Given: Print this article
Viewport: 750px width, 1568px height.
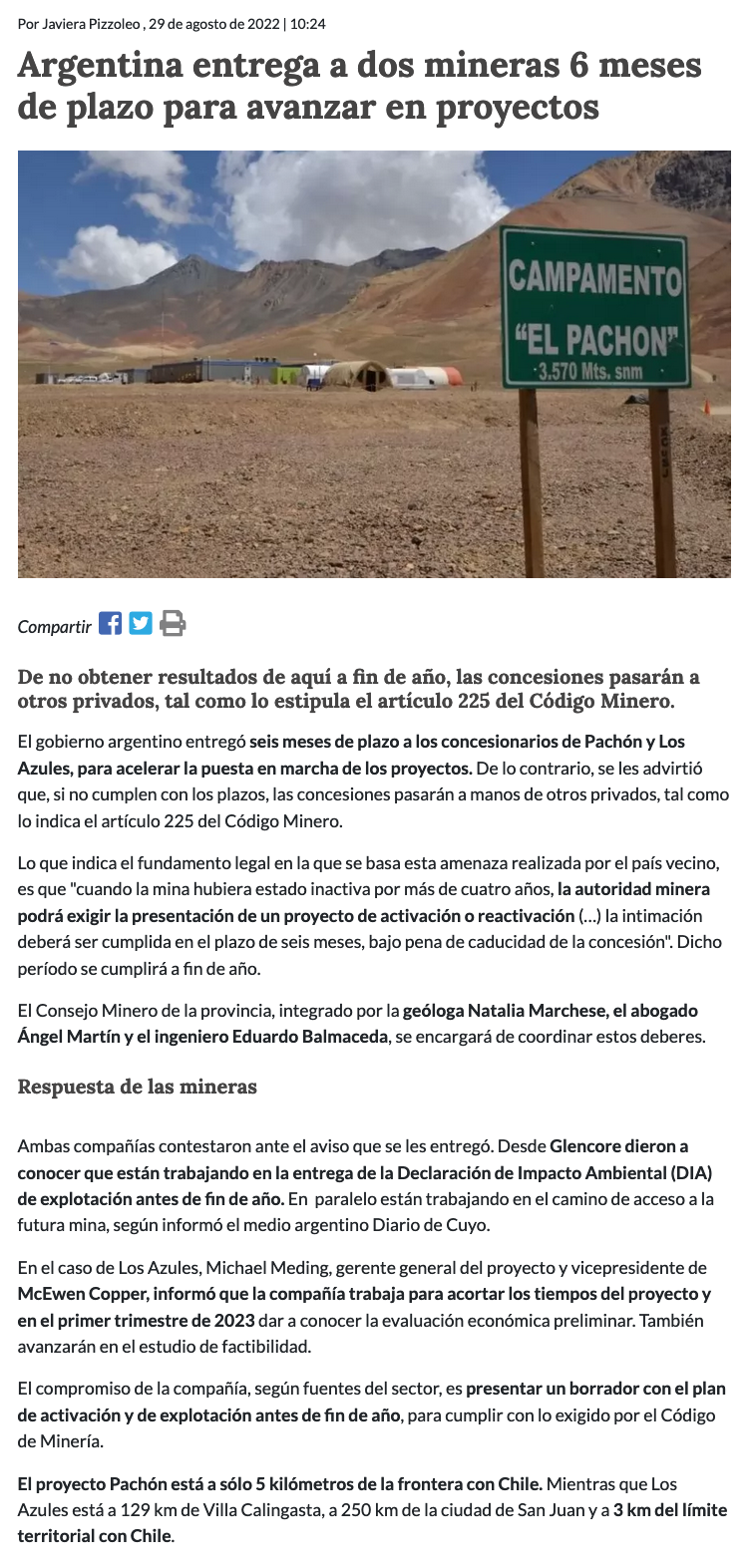Looking at the screenshot, I should pos(173,624).
